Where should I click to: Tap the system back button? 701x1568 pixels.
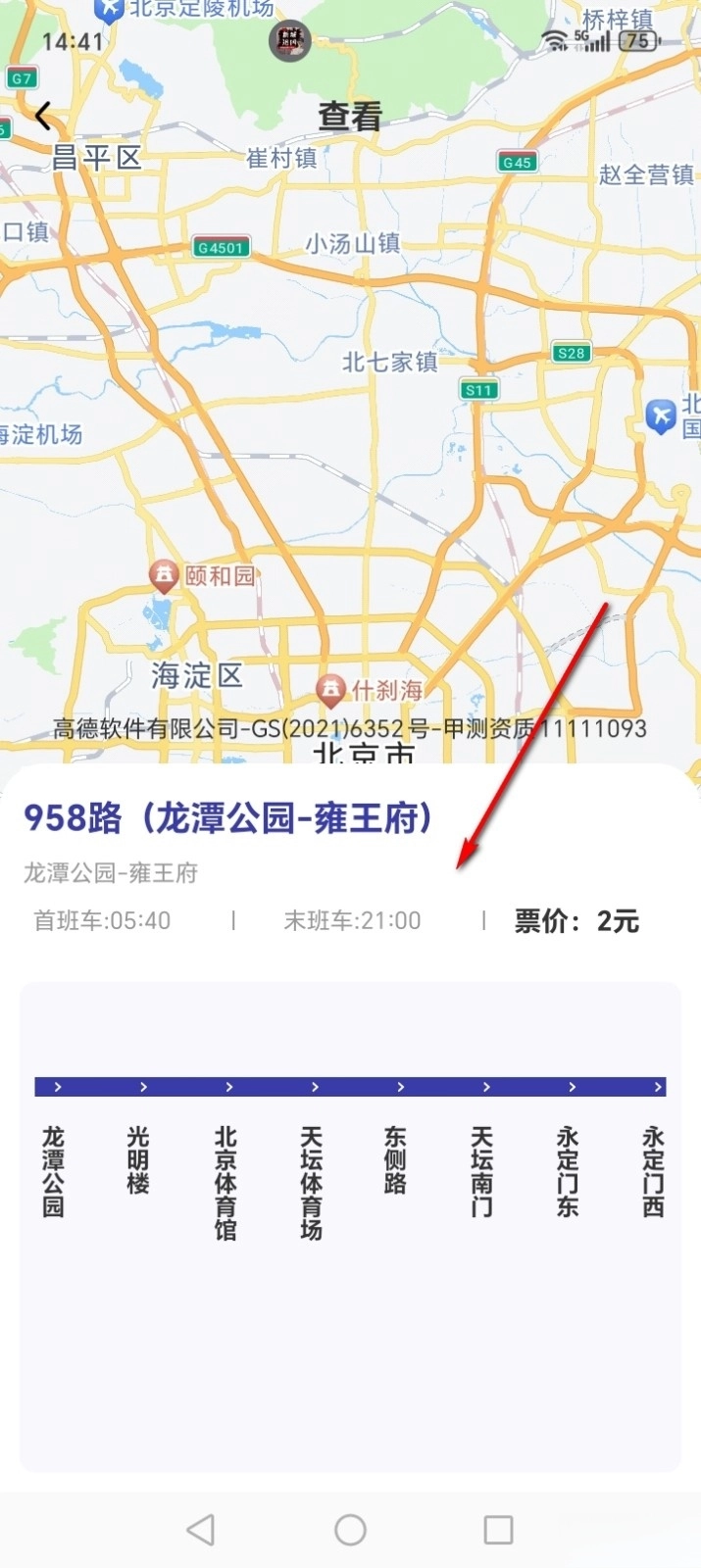point(201,1530)
